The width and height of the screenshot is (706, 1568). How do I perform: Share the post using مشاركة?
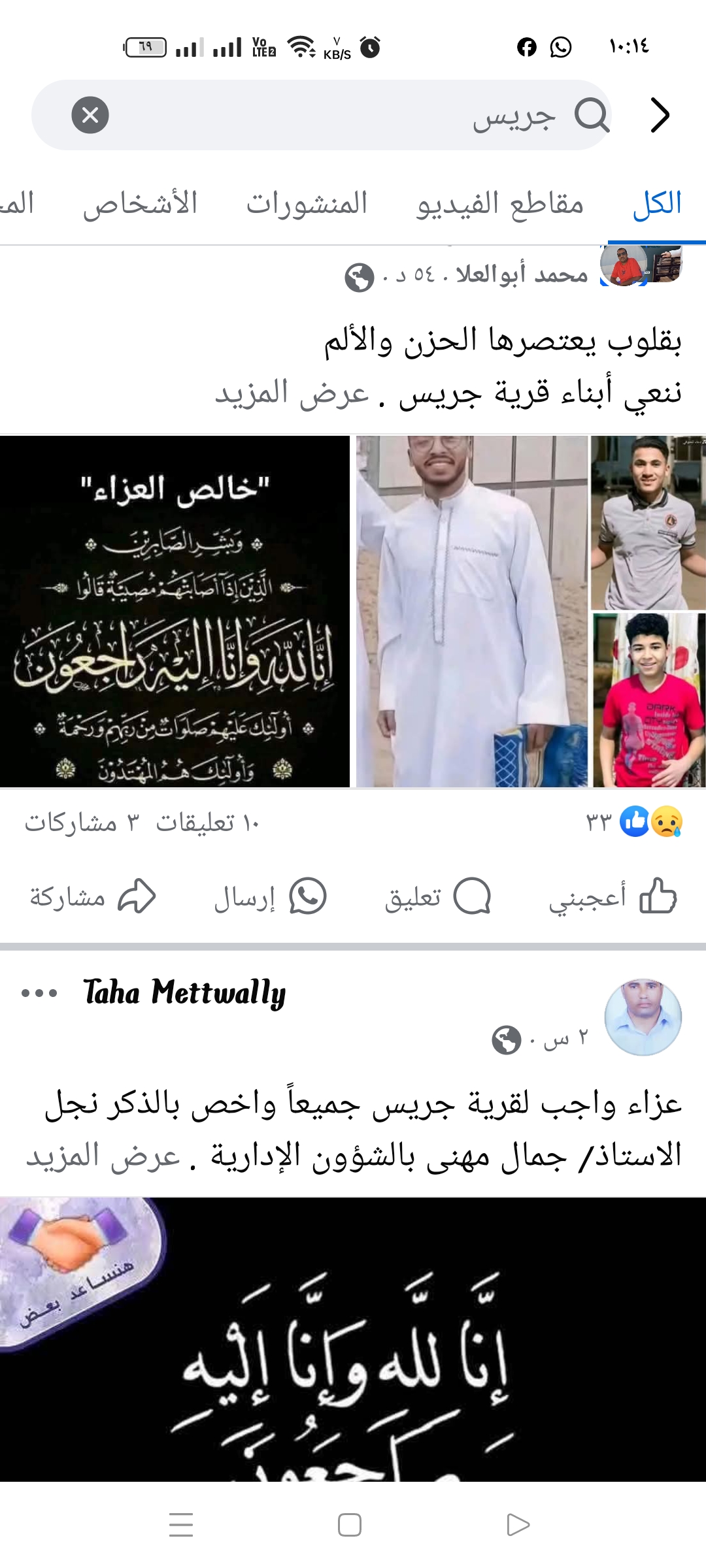tap(92, 896)
